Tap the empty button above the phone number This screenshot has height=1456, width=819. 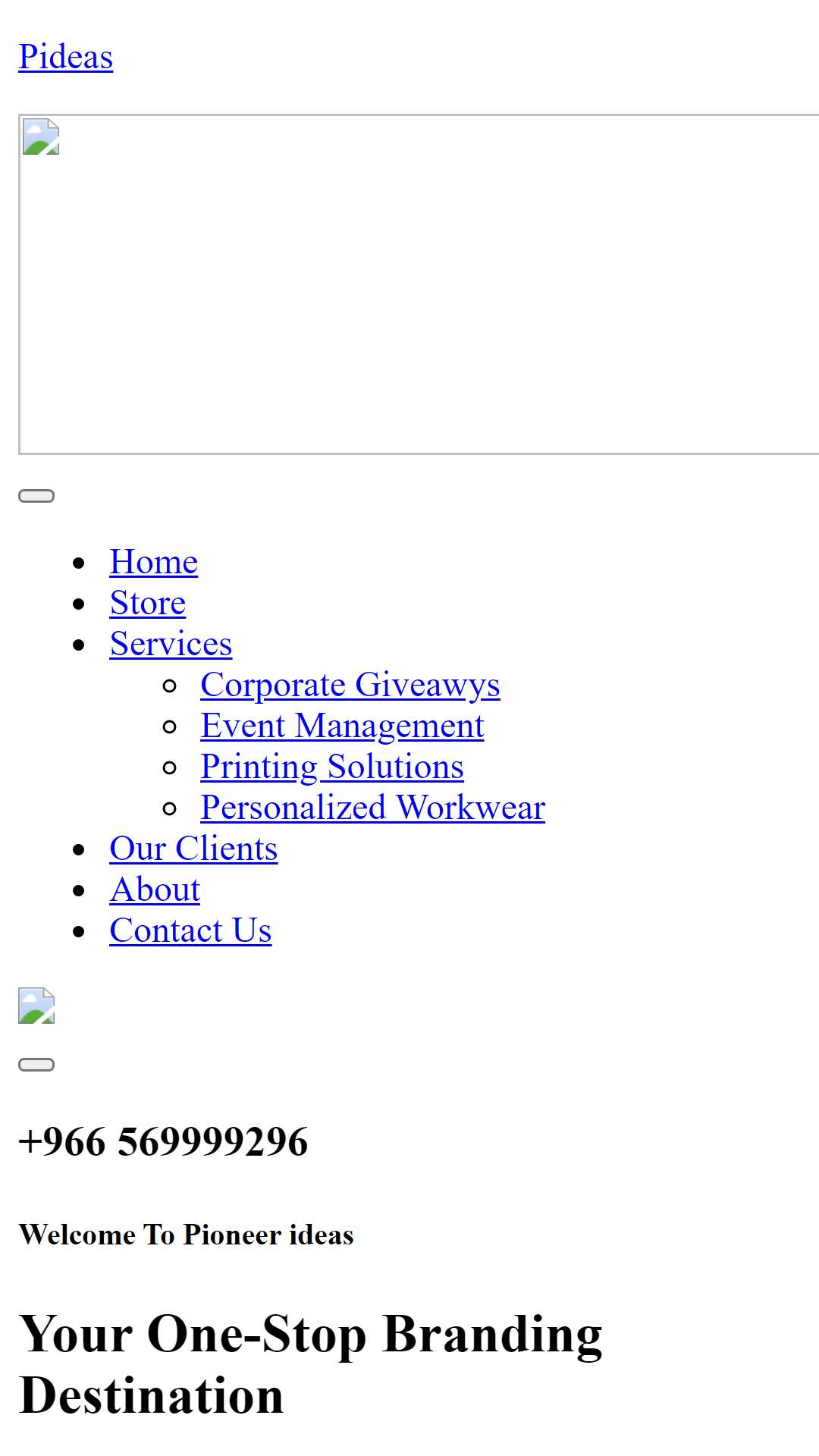coord(36,1065)
